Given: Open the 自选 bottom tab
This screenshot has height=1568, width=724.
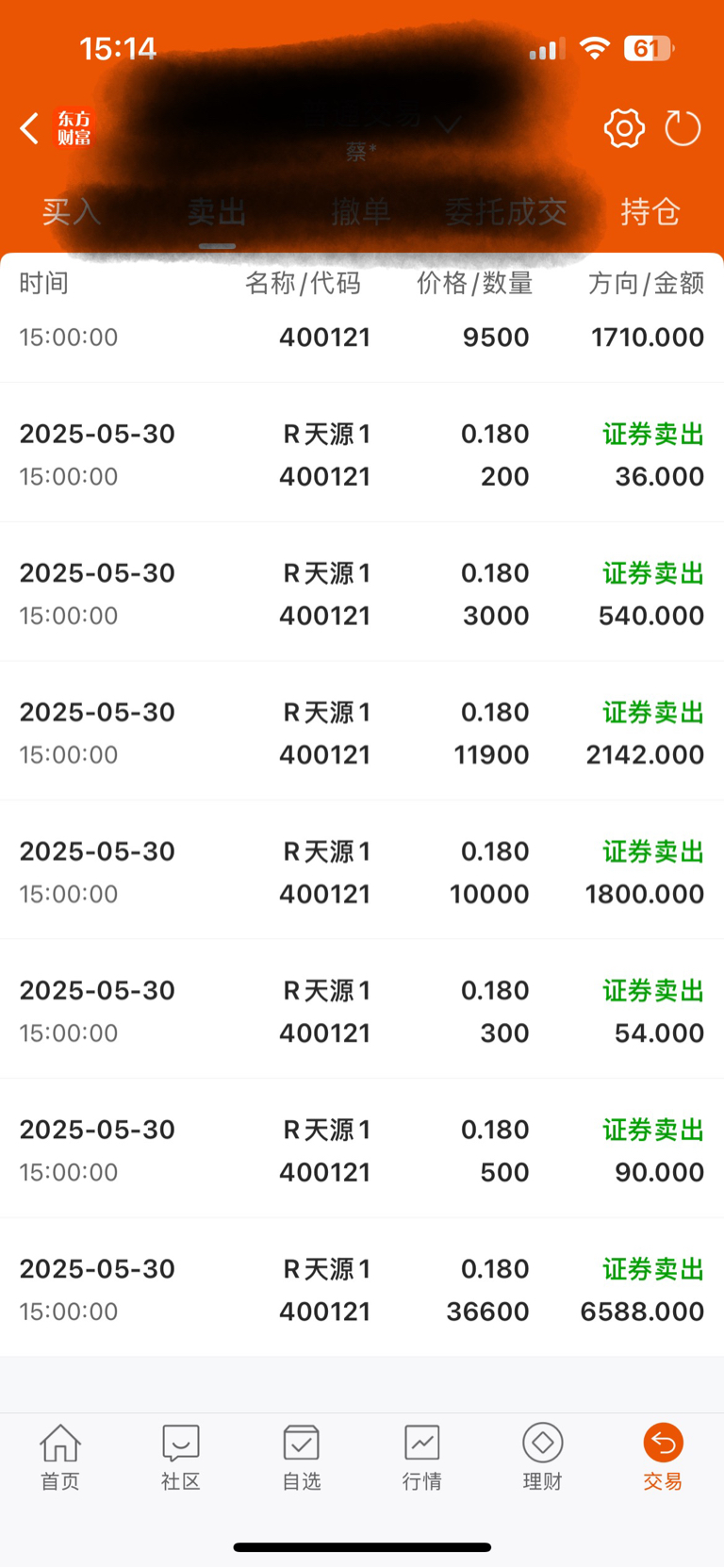Looking at the screenshot, I should click(302, 1457).
